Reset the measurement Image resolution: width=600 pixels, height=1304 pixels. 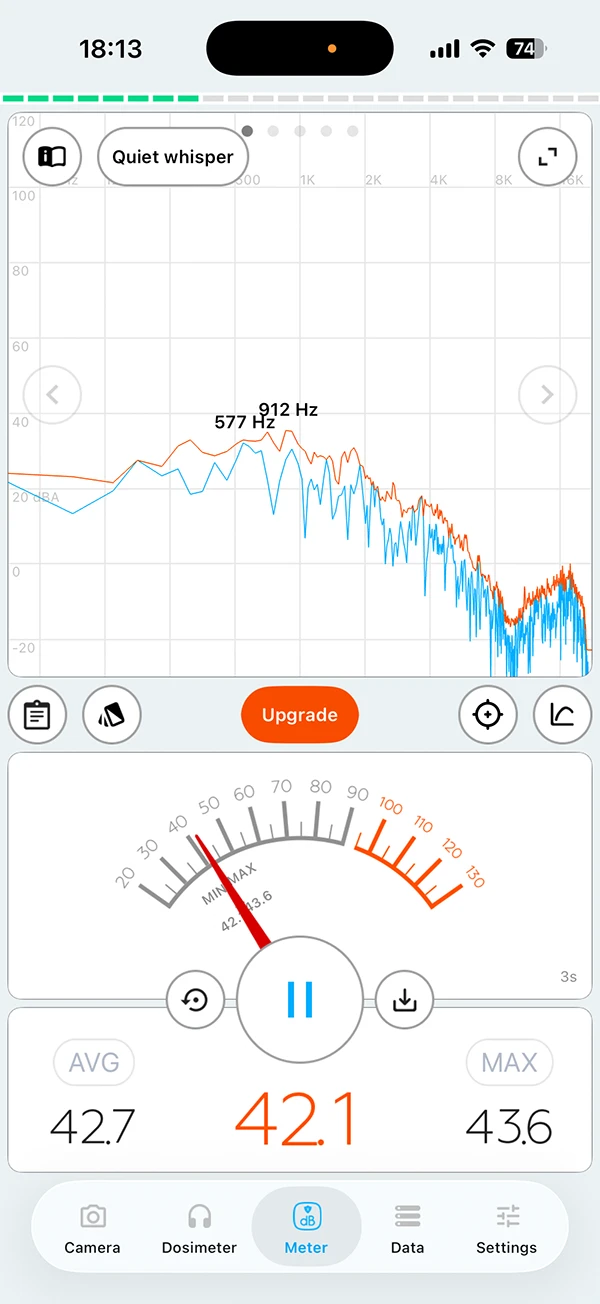[195, 999]
